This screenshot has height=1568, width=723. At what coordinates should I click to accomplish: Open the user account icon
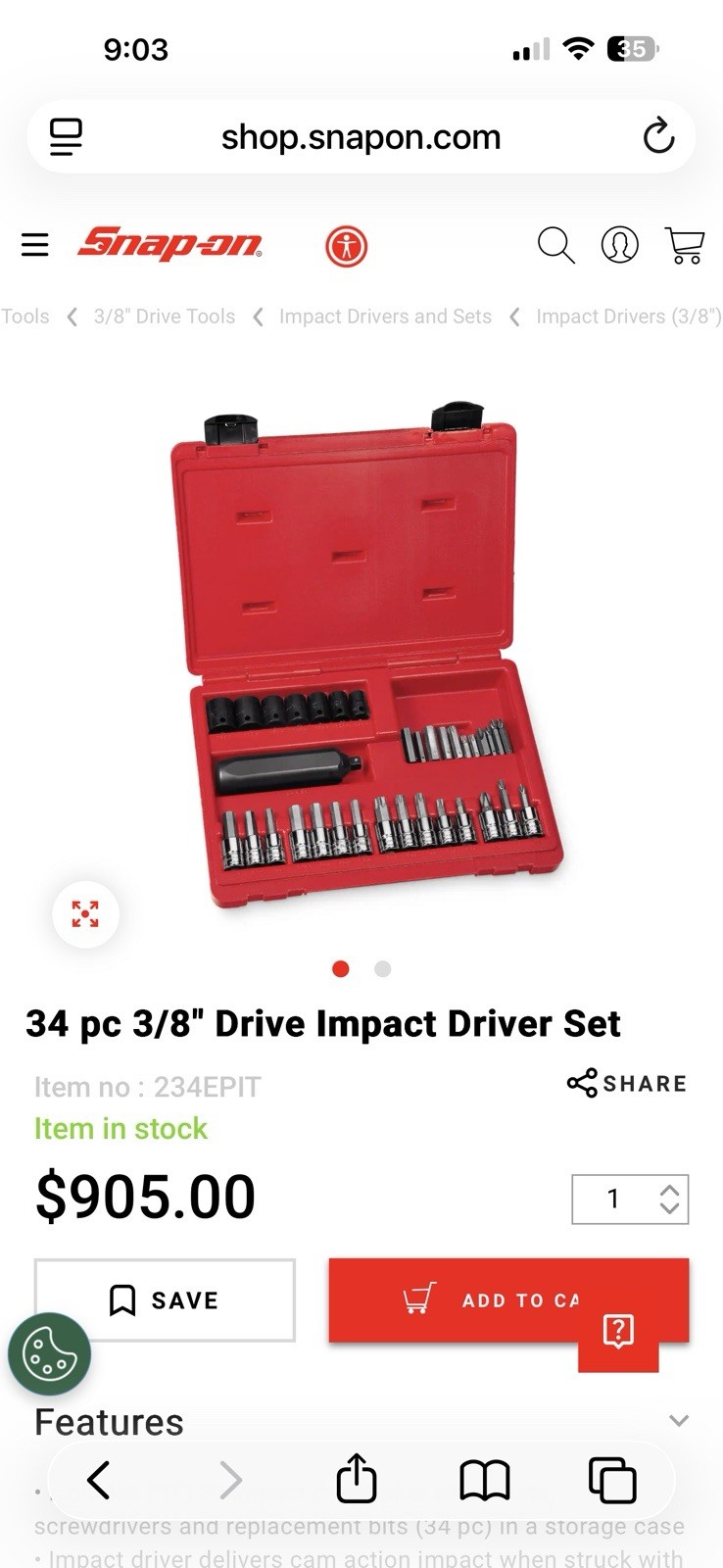[x=619, y=245]
